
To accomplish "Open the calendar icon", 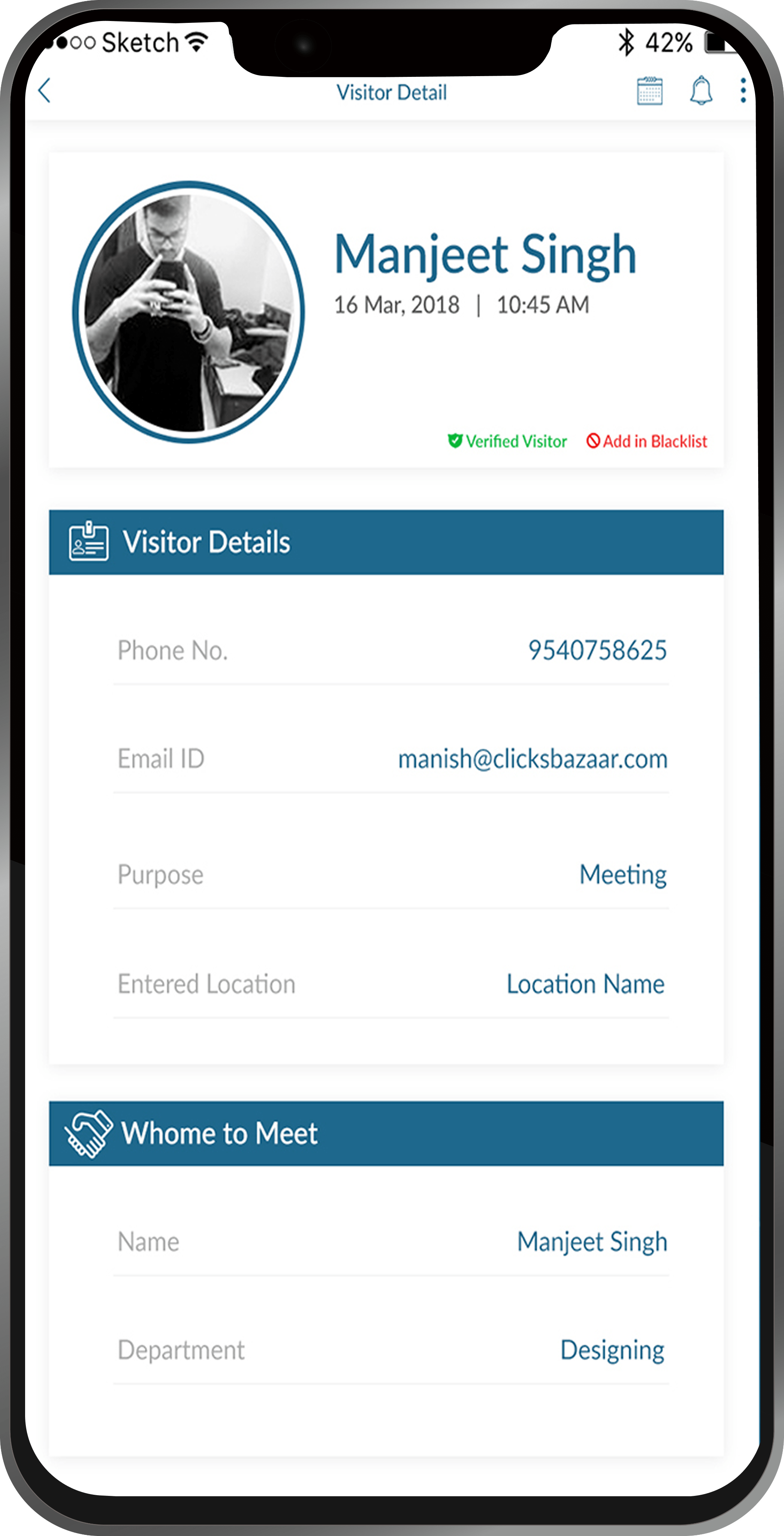I will pyautogui.click(x=649, y=91).
